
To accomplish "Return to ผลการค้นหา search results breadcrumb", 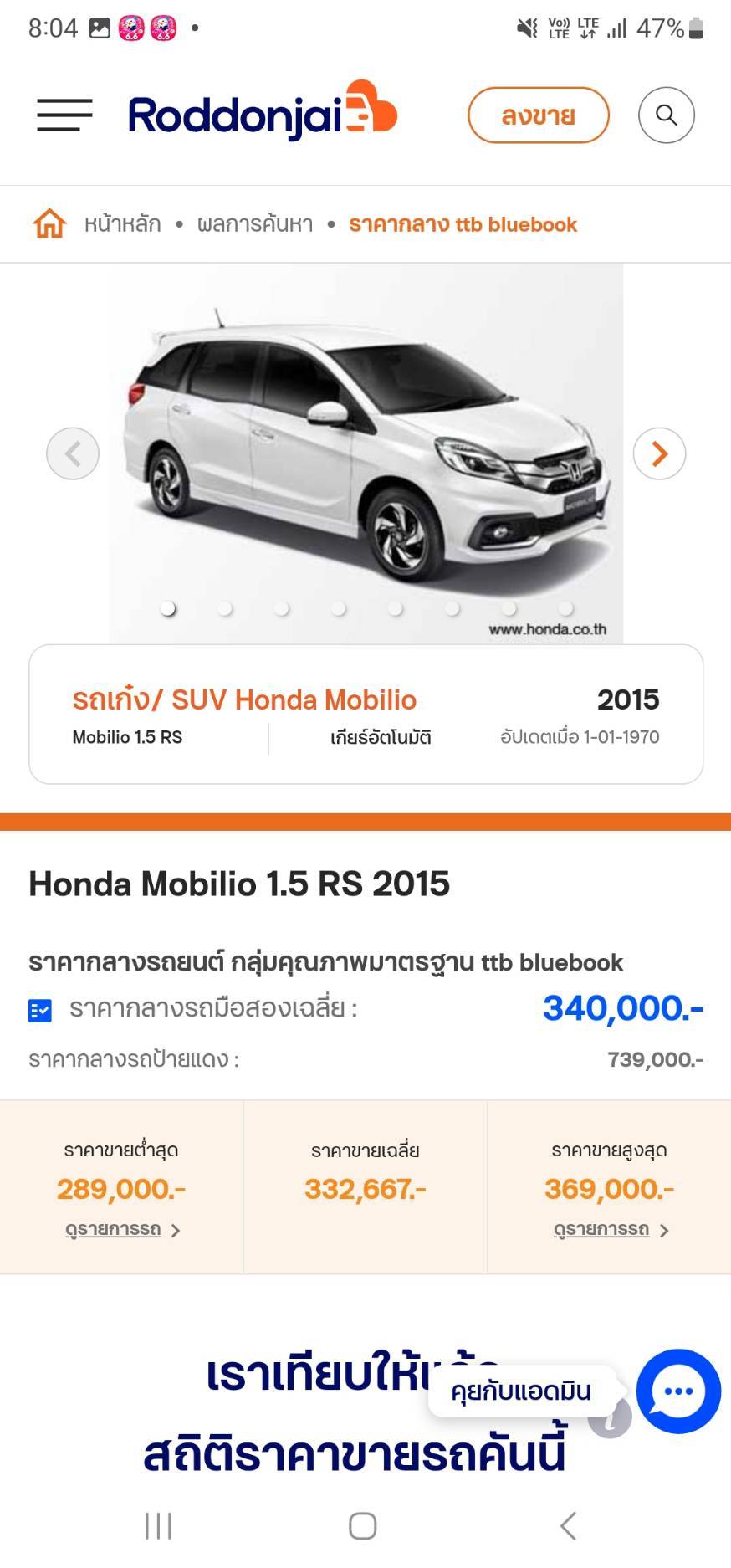I will 255,224.
